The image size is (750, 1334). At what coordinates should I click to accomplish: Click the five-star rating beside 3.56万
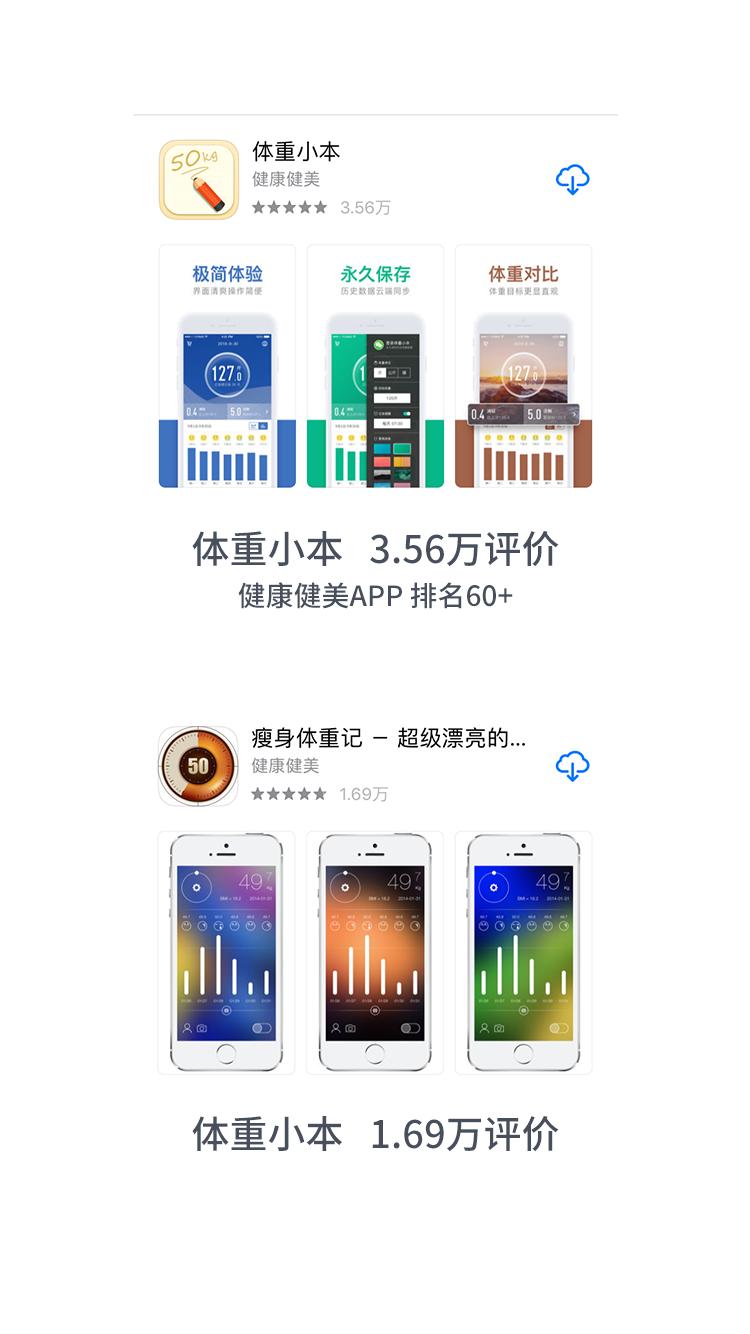[287, 208]
